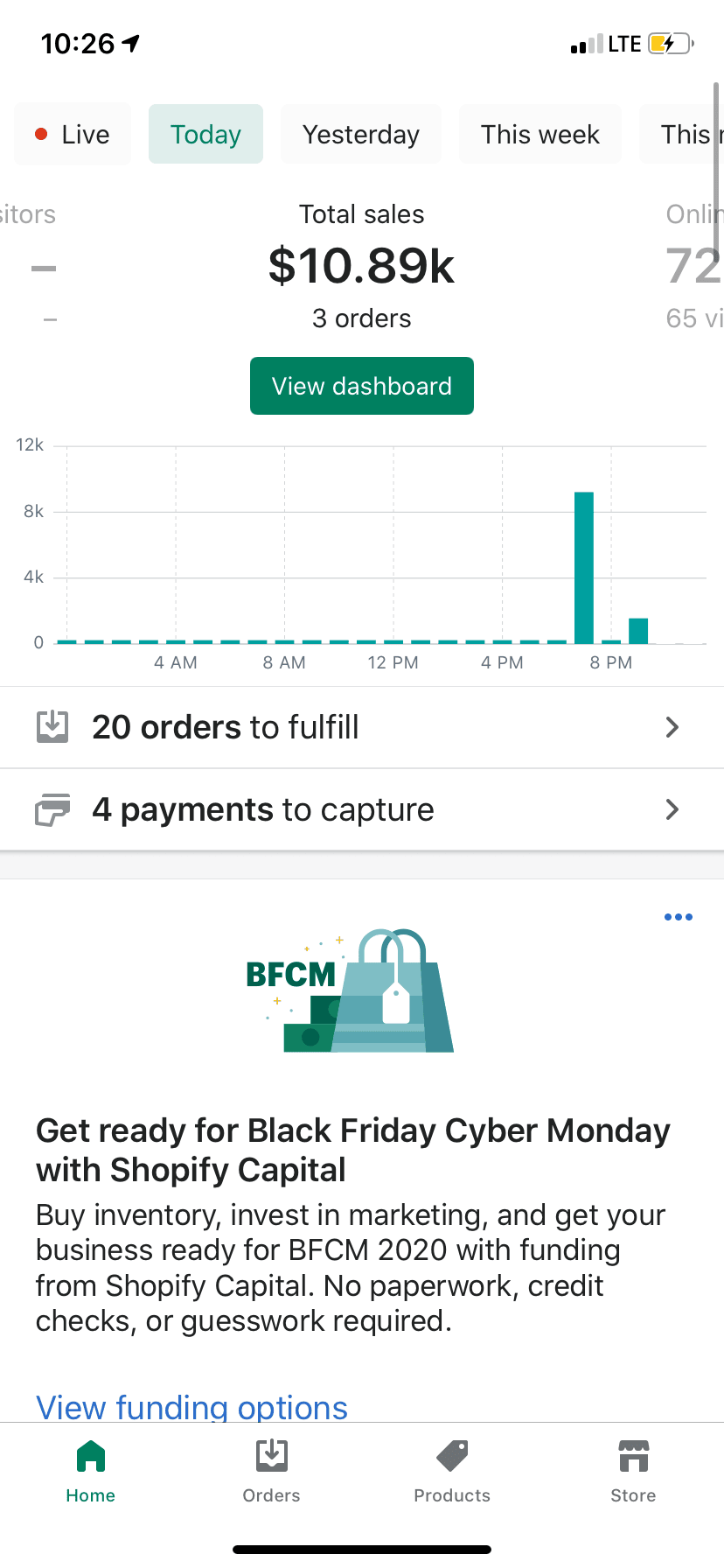Select the Live time filter
This screenshot has height=1568, width=724.
[x=73, y=134]
